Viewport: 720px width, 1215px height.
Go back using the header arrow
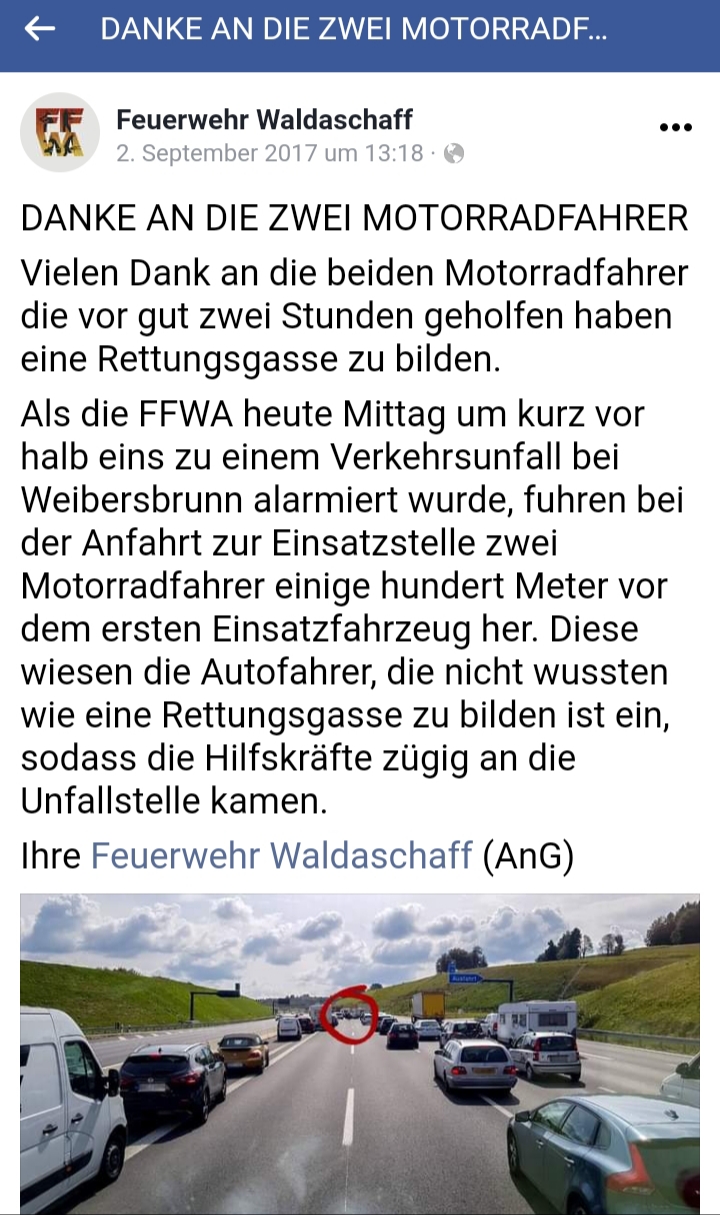pyautogui.click(x=40, y=29)
